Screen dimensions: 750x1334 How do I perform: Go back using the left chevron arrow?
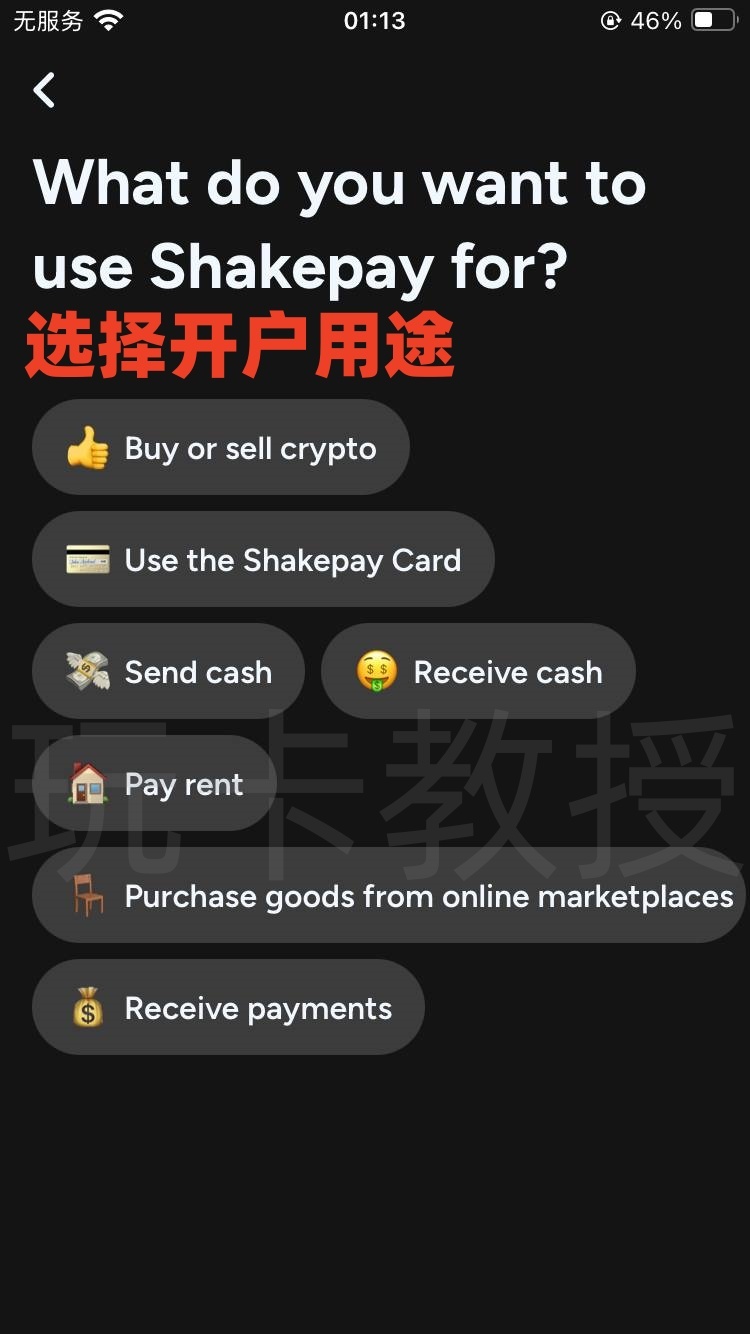tap(44, 90)
